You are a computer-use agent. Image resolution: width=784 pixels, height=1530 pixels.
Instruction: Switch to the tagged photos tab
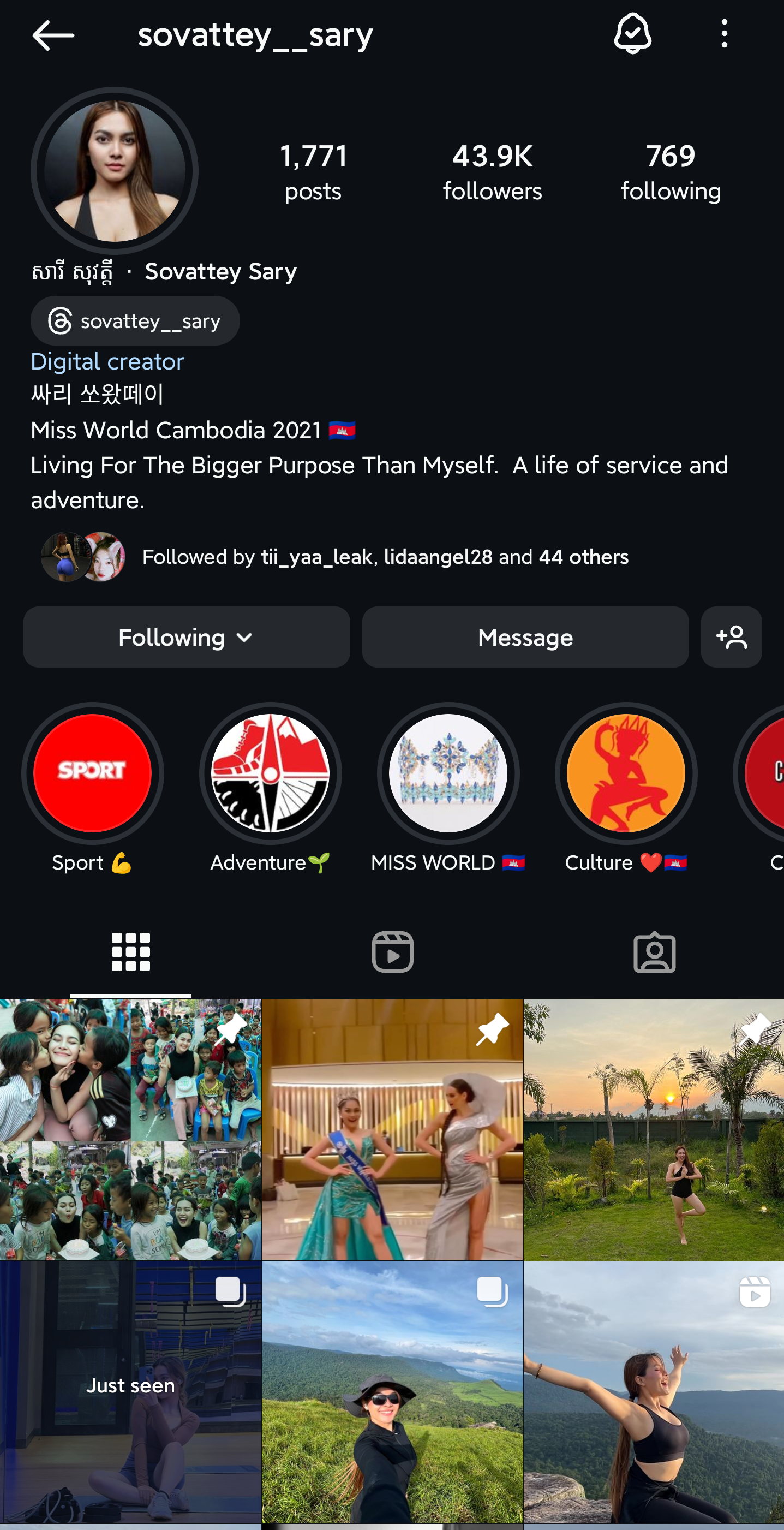654,952
